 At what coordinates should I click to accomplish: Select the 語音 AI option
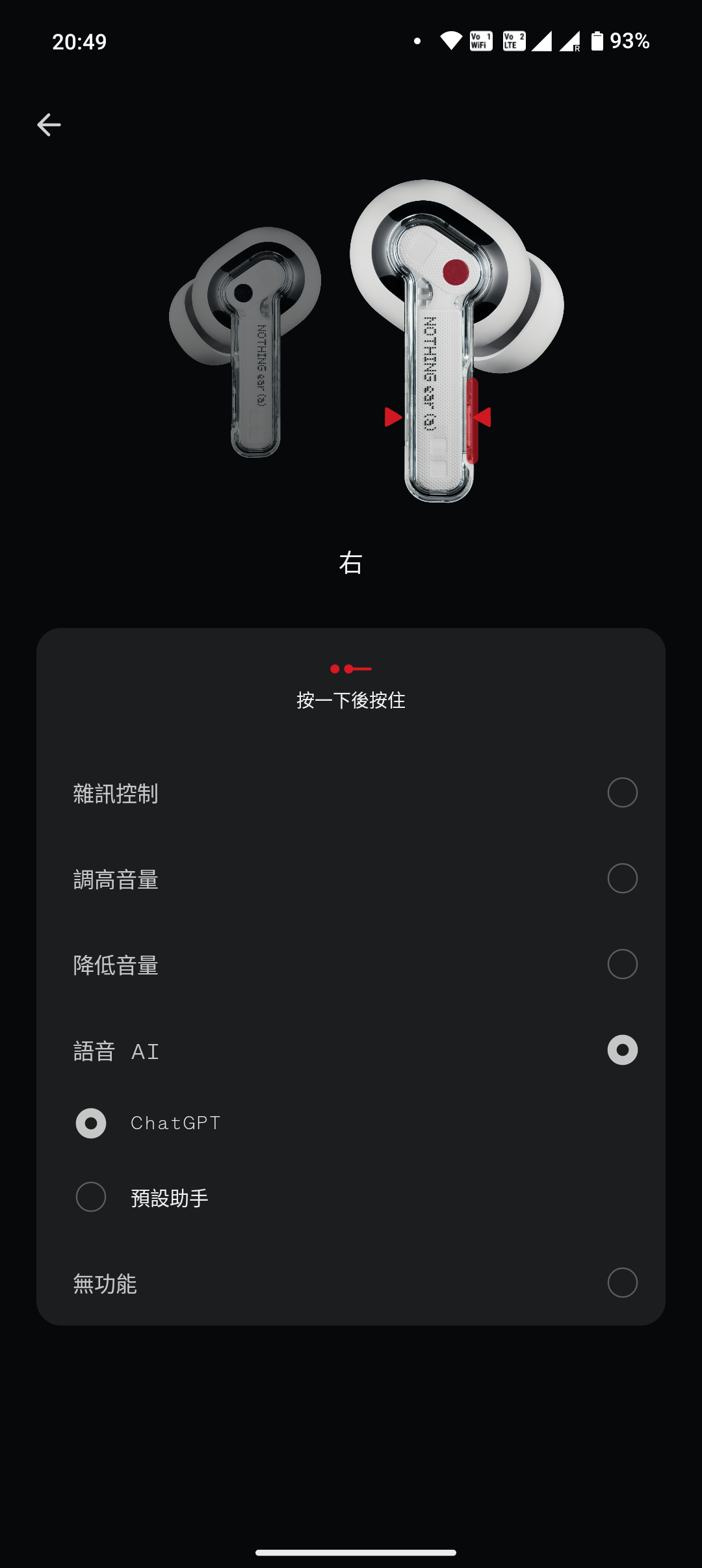coord(622,1050)
